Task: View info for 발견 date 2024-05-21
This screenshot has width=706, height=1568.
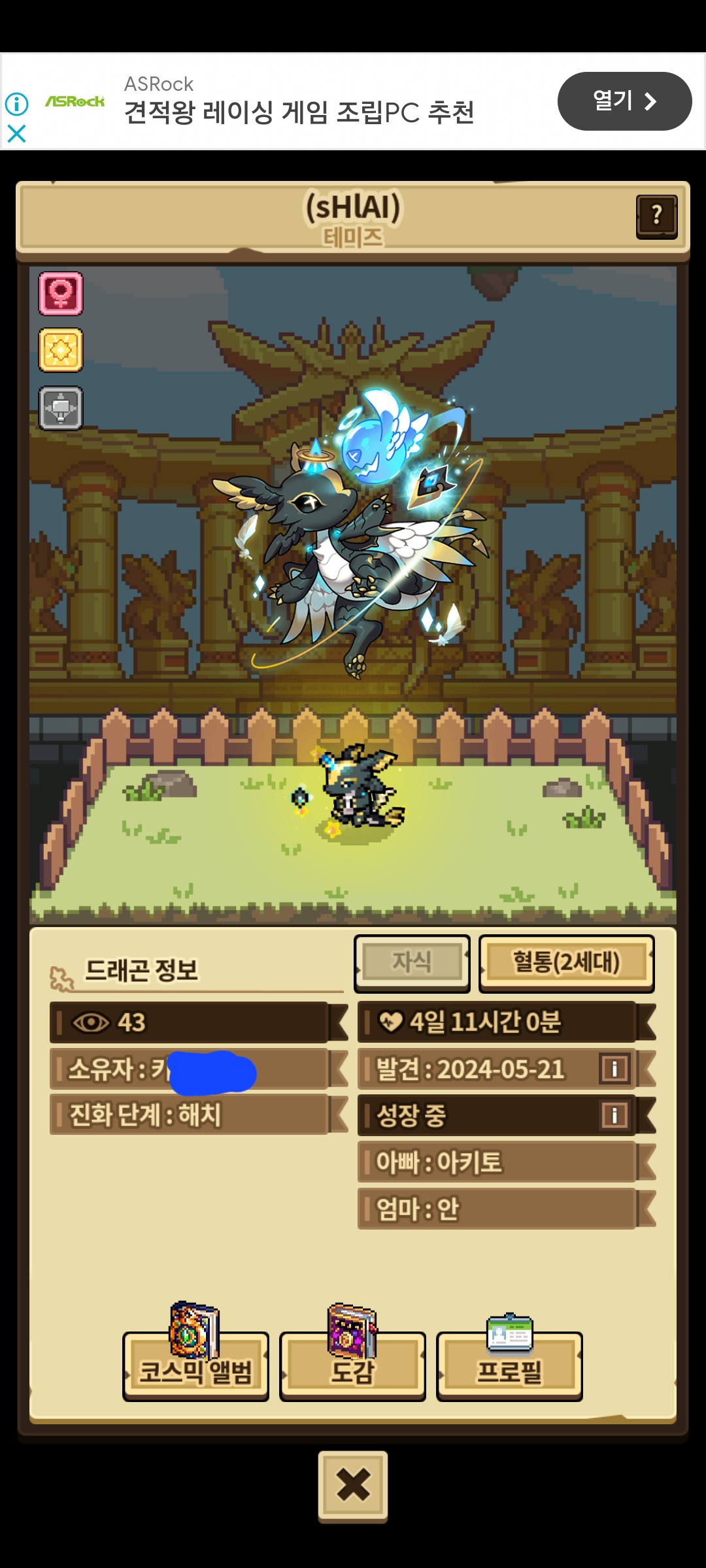Action: 614,1070
